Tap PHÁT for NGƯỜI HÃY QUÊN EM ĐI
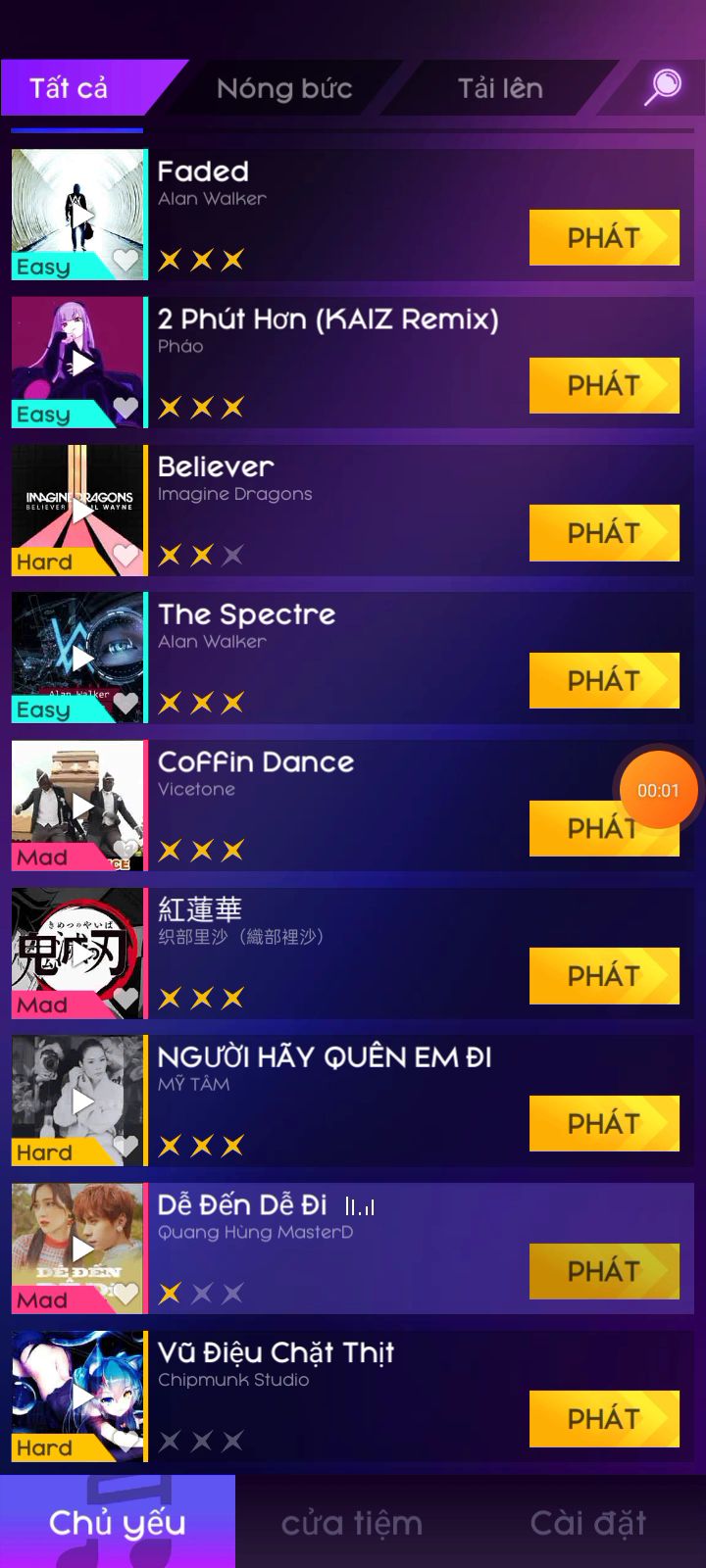 [x=604, y=1123]
